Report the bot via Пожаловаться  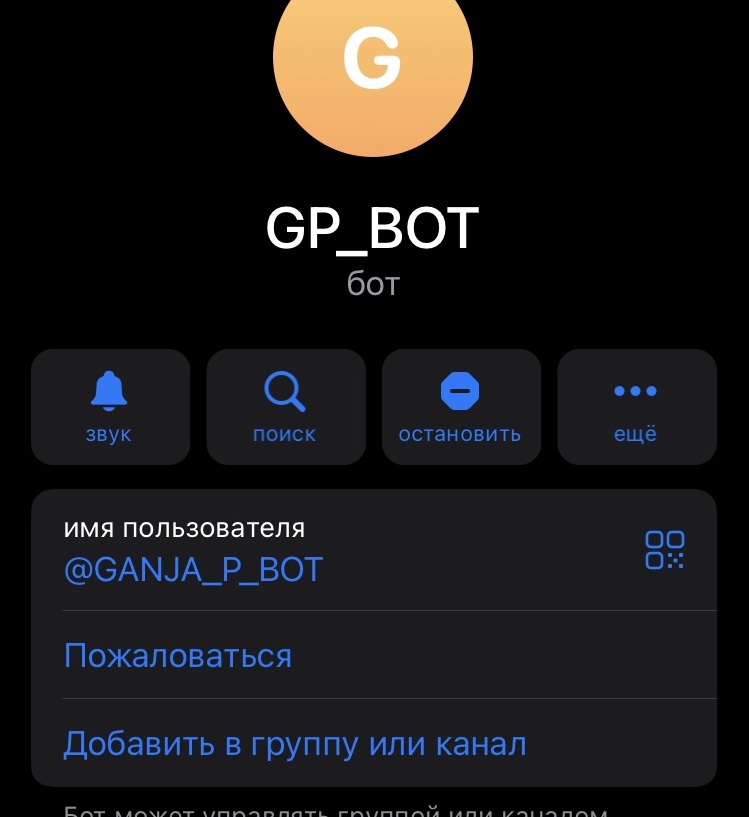click(178, 656)
